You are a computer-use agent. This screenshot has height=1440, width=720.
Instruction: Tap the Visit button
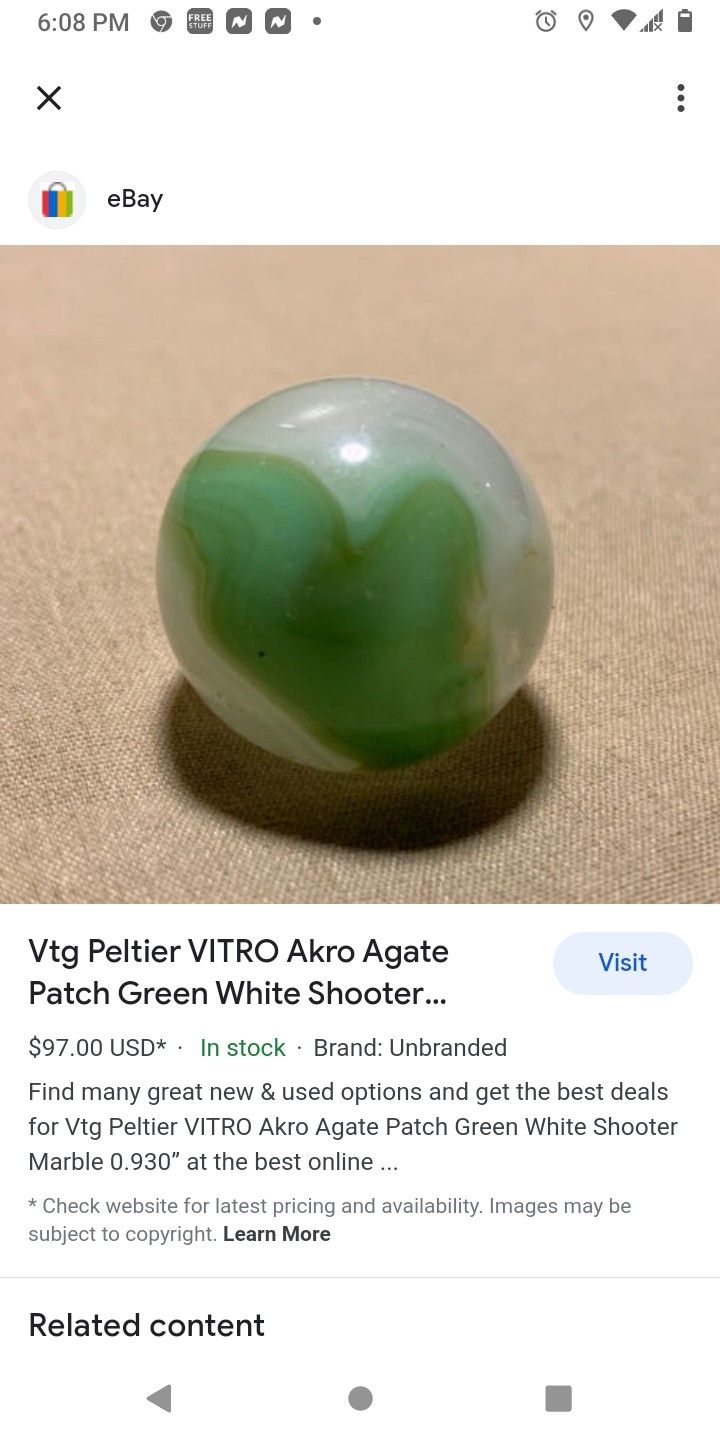tap(622, 962)
